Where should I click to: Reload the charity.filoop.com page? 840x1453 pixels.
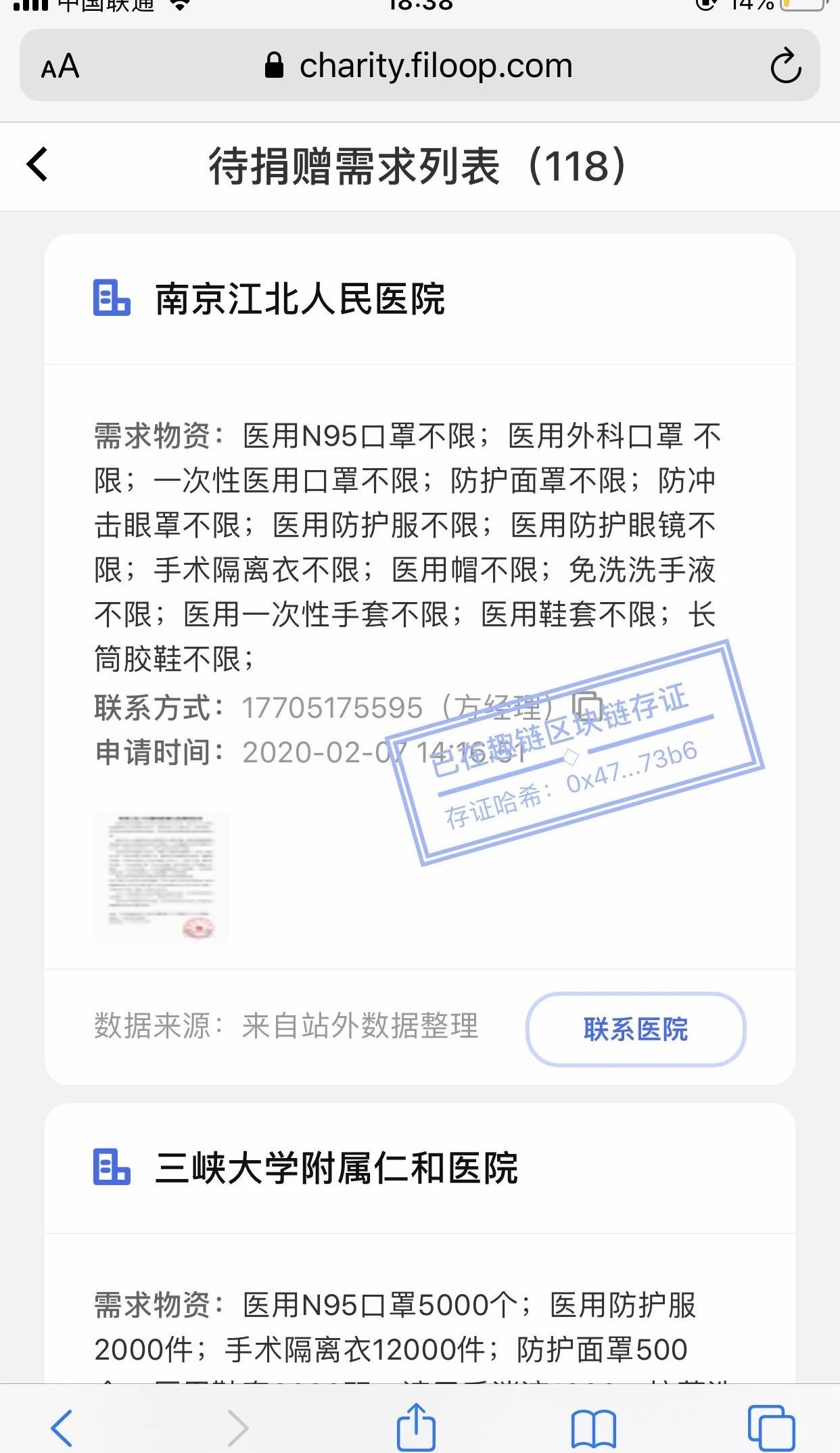[785, 66]
